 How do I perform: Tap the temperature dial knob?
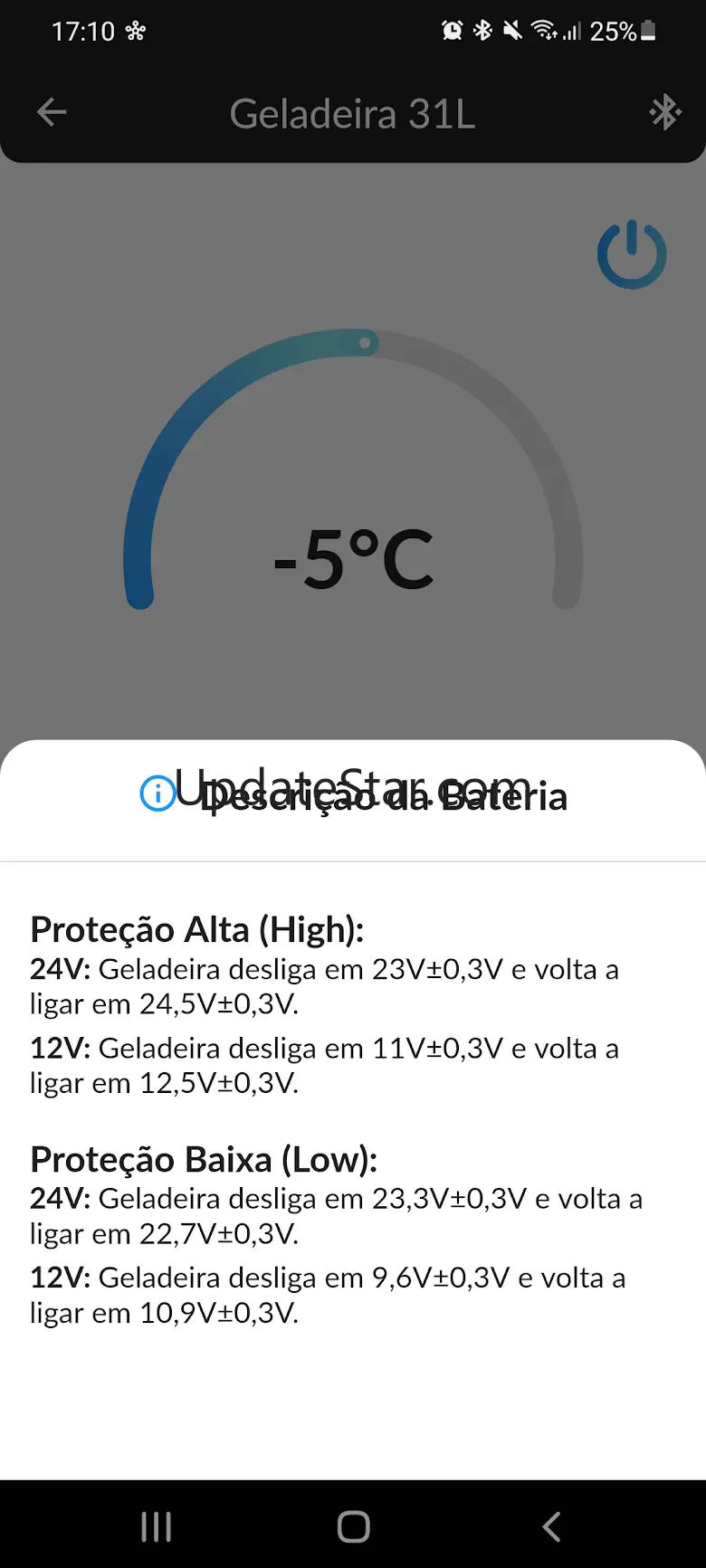pos(365,343)
